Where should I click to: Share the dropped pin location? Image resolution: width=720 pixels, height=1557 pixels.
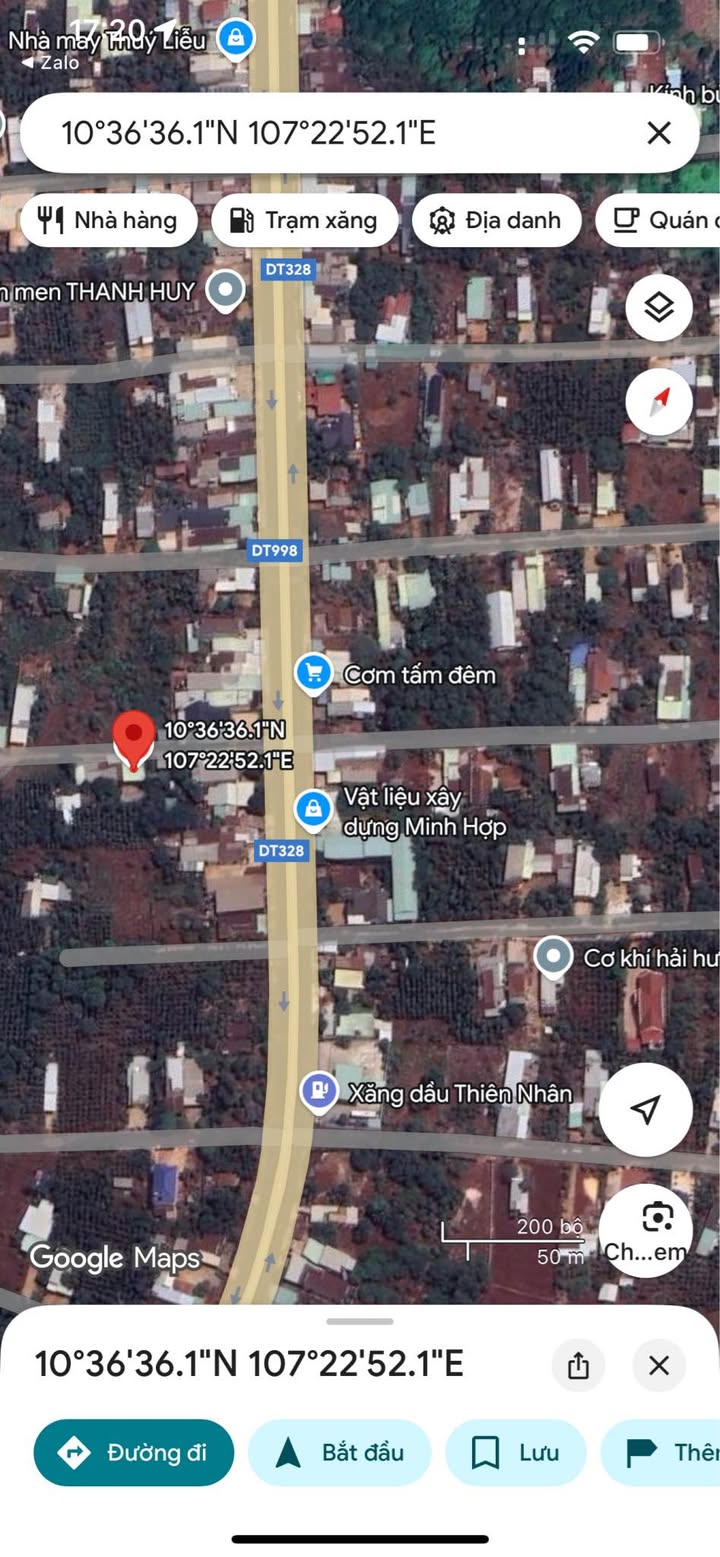tap(578, 1365)
